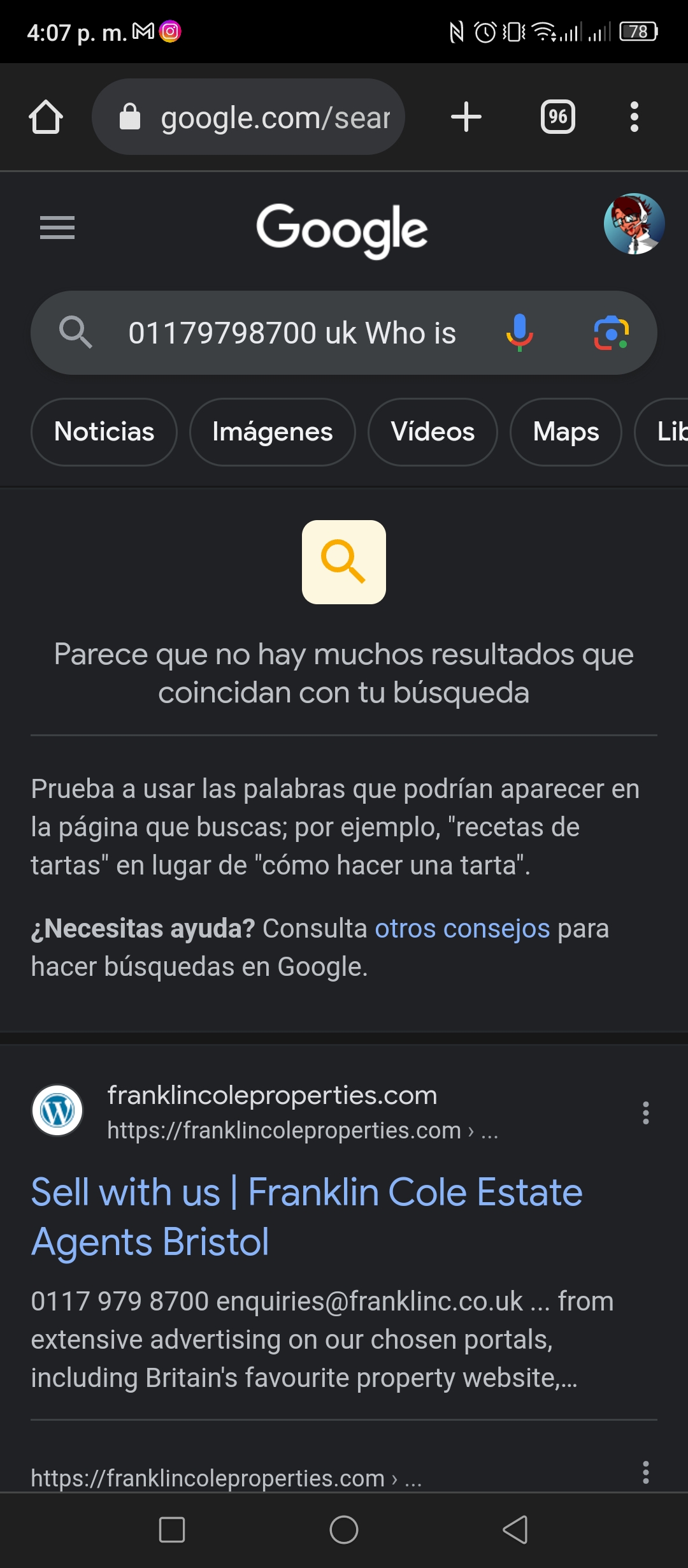Open options for the franklincoleproperties.com result

click(x=646, y=1113)
